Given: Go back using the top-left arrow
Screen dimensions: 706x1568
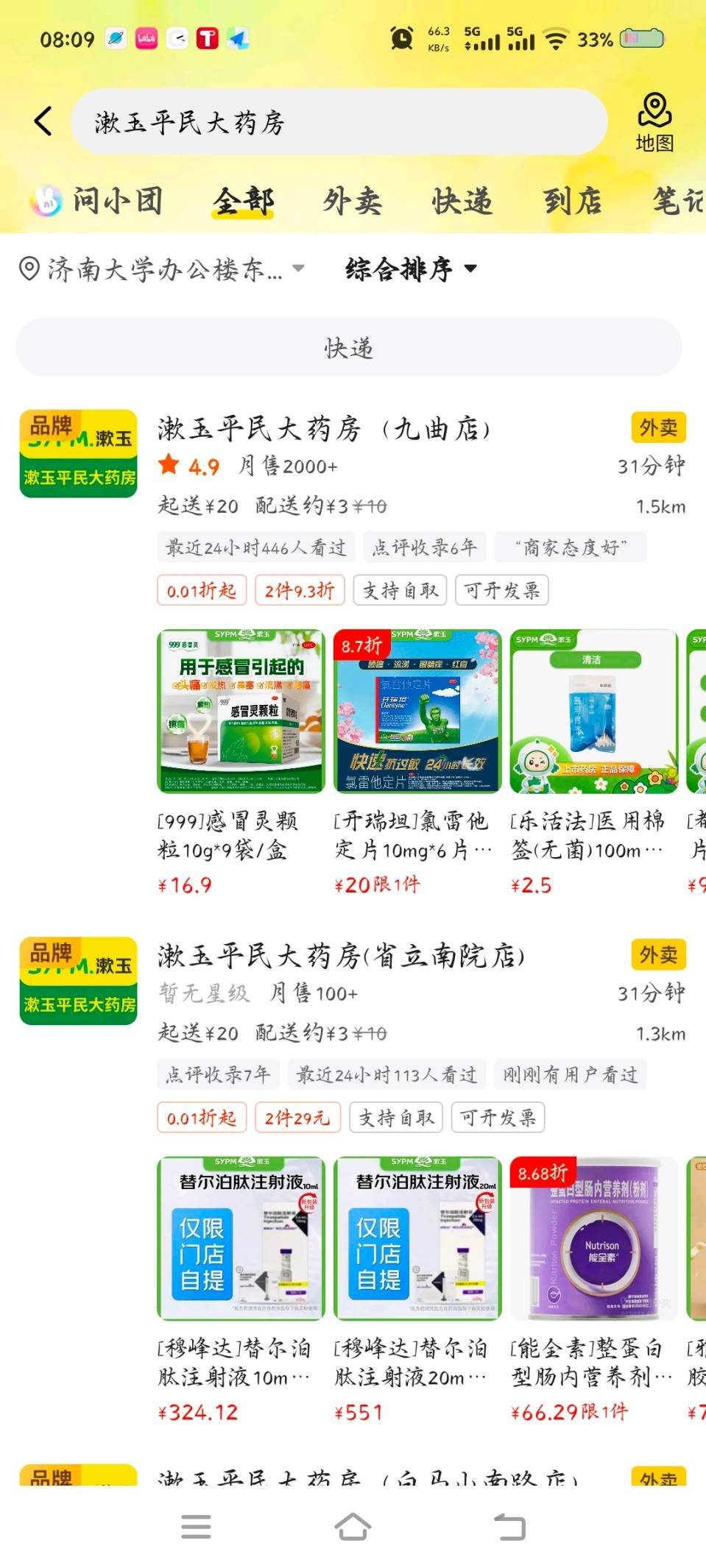Looking at the screenshot, I should coord(43,121).
